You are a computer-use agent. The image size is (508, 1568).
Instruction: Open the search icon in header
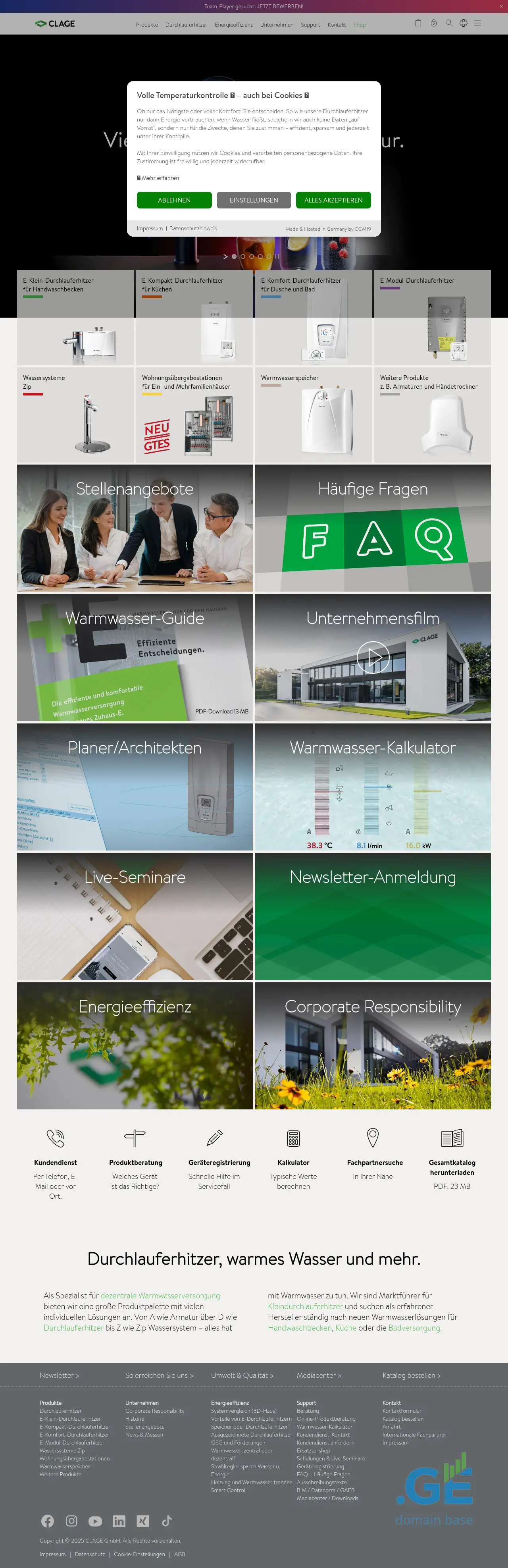(449, 23)
